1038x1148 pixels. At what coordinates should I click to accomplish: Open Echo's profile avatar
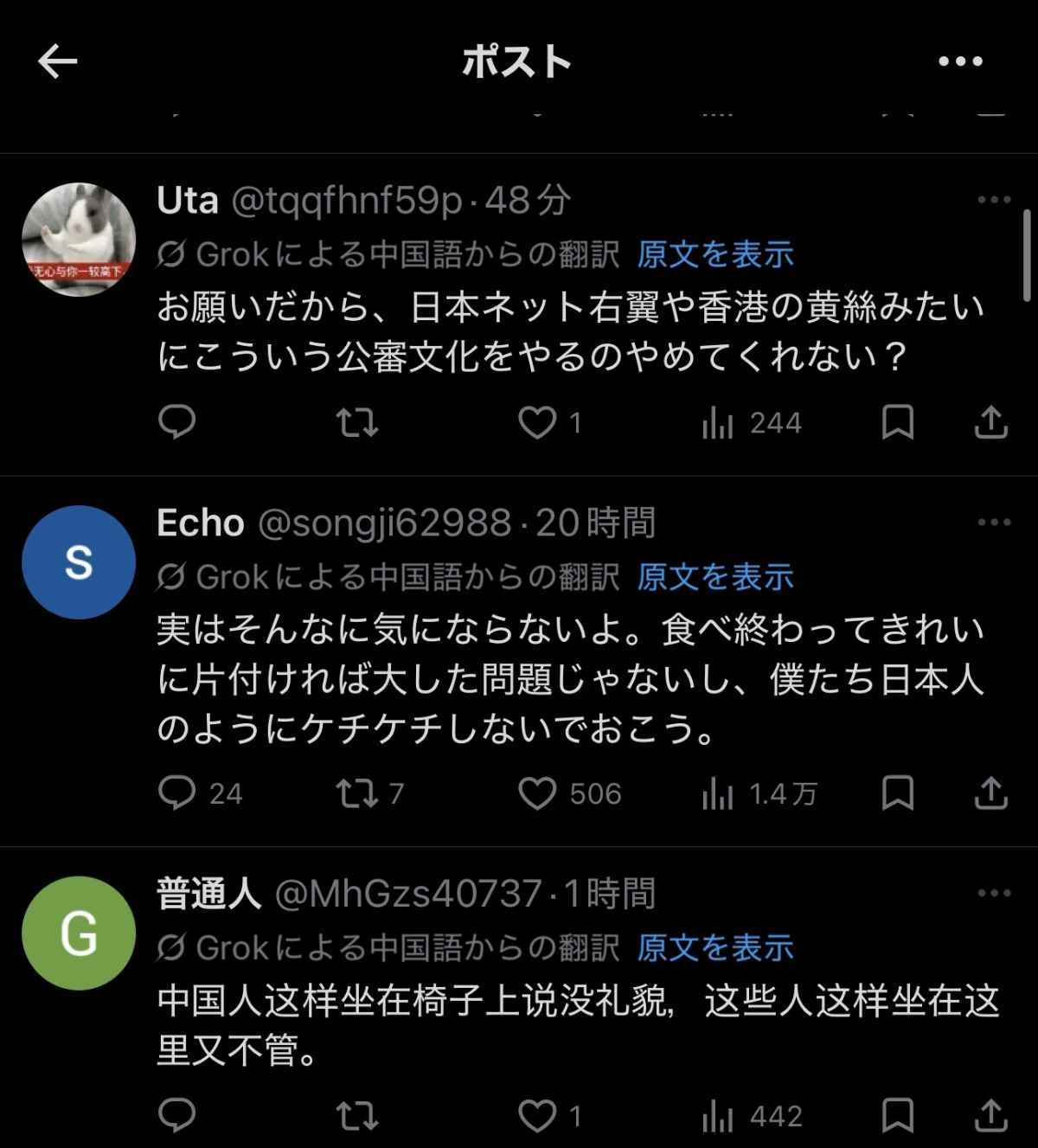tap(79, 562)
